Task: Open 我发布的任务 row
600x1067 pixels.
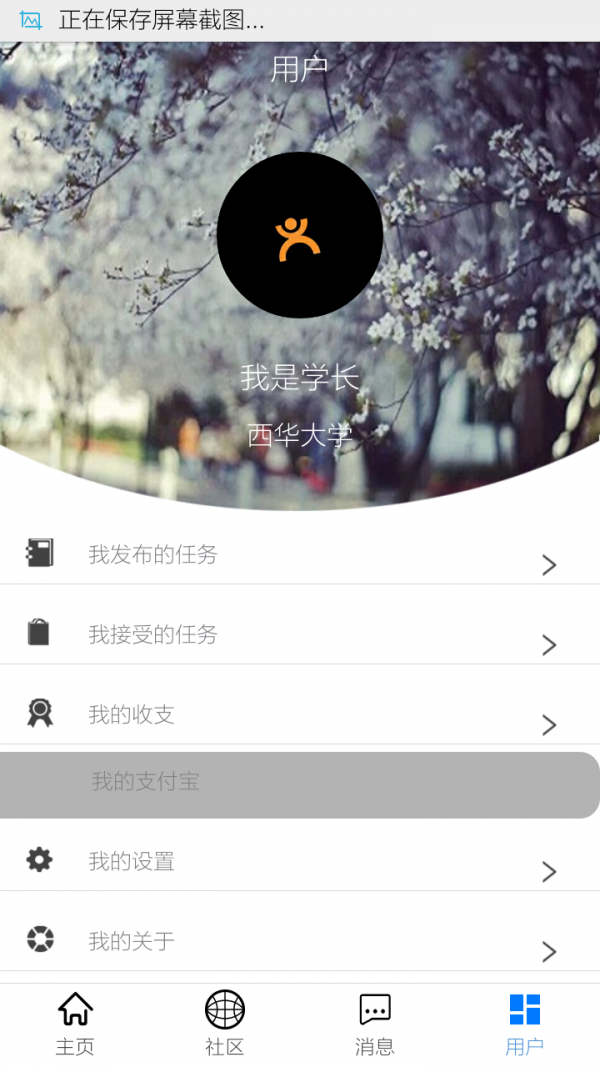Action: (300, 554)
